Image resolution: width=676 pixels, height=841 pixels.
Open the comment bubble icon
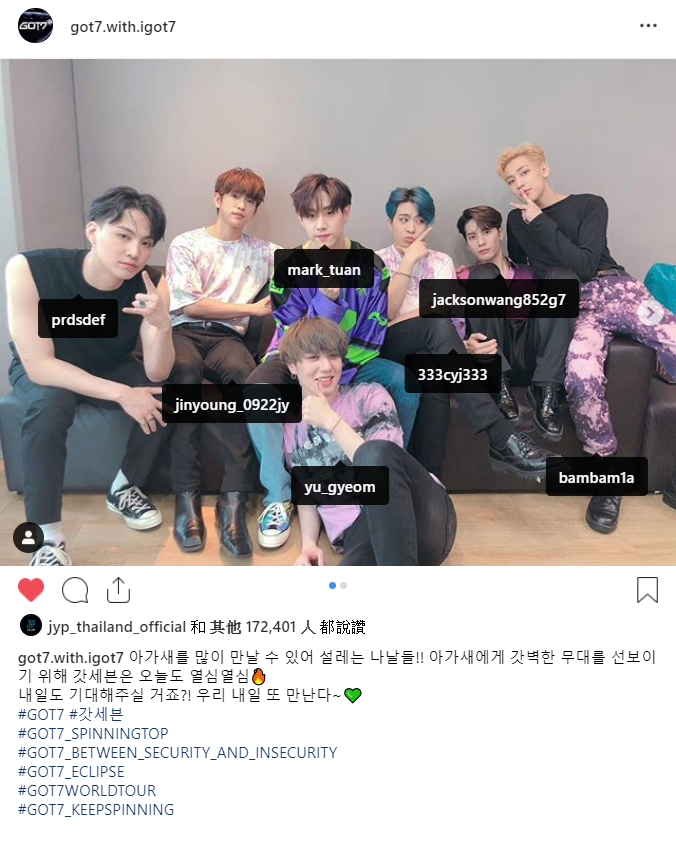coord(75,590)
